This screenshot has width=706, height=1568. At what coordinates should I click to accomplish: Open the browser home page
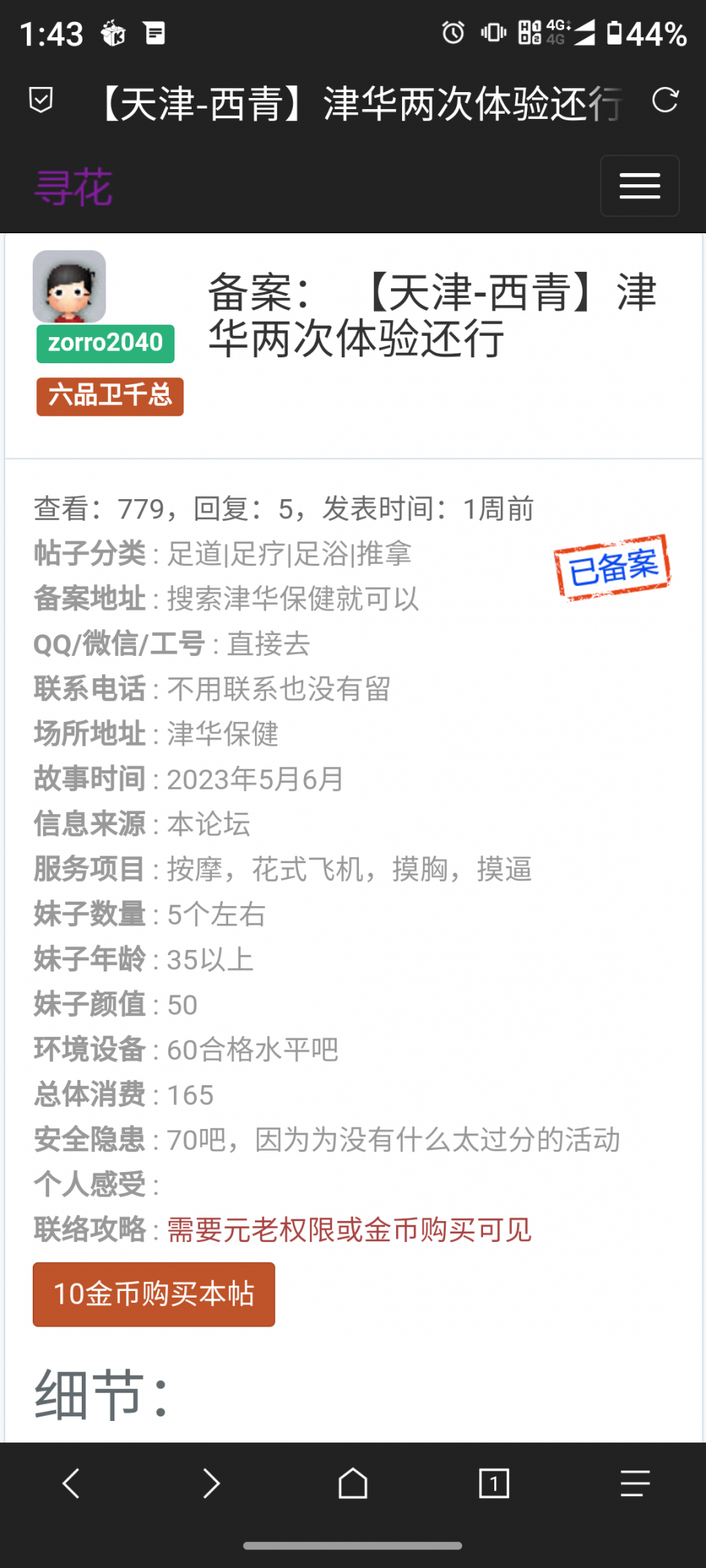pyautogui.click(x=353, y=1483)
